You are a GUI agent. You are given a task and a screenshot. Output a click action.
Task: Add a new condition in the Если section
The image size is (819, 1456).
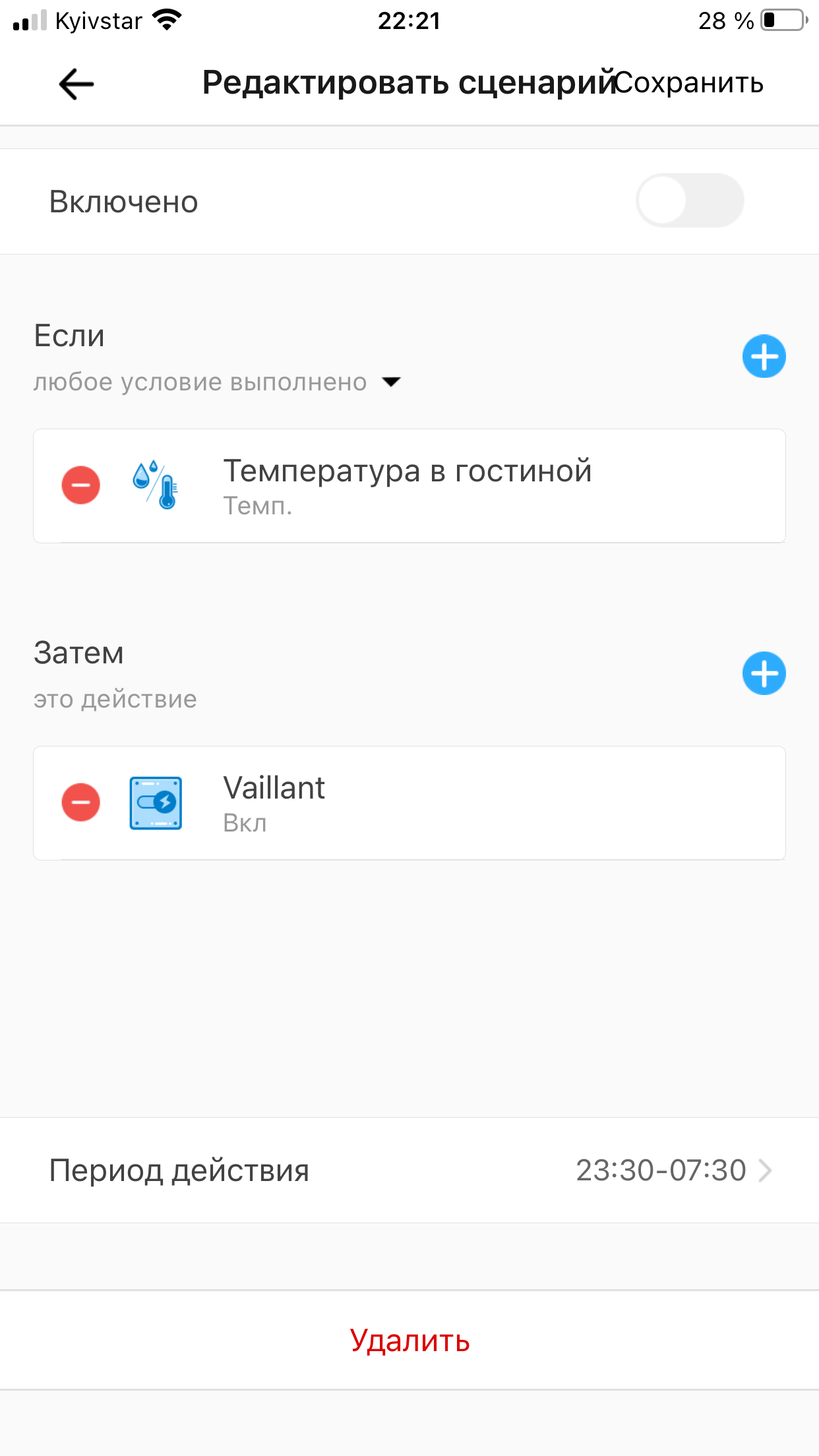pos(764,357)
